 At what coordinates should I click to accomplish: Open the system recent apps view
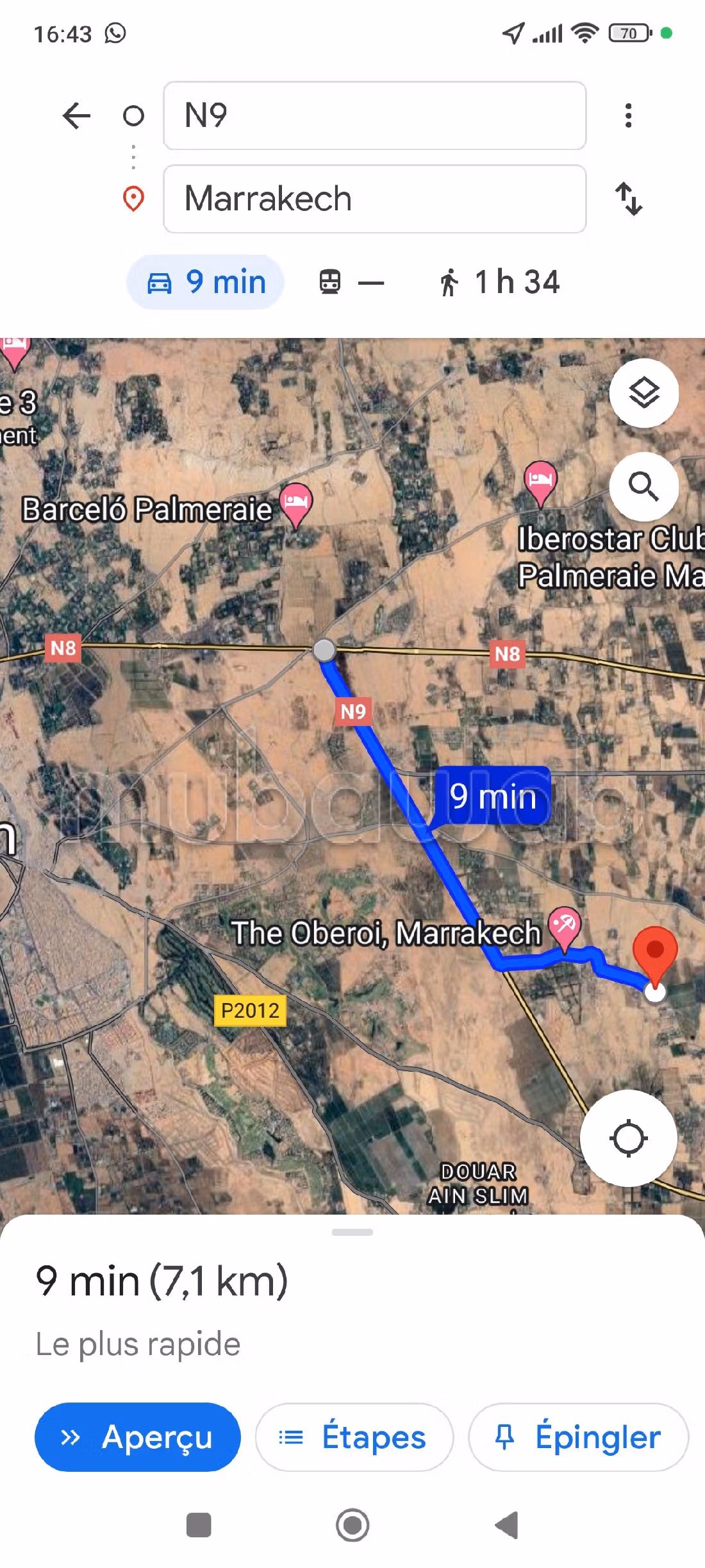(x=199, y=1525)
